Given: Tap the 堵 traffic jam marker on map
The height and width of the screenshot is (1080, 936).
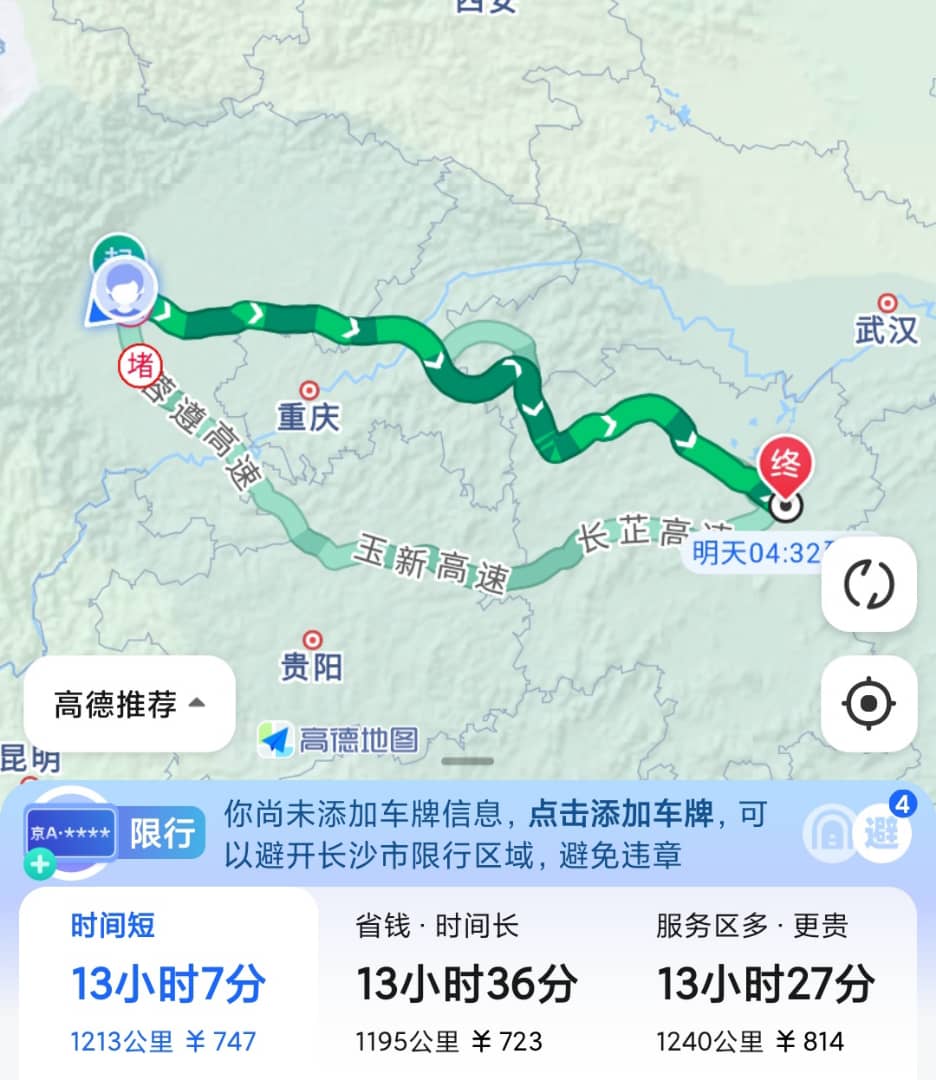Looking at the screenshot, I should pyautogui.click(x=141, y=364).
